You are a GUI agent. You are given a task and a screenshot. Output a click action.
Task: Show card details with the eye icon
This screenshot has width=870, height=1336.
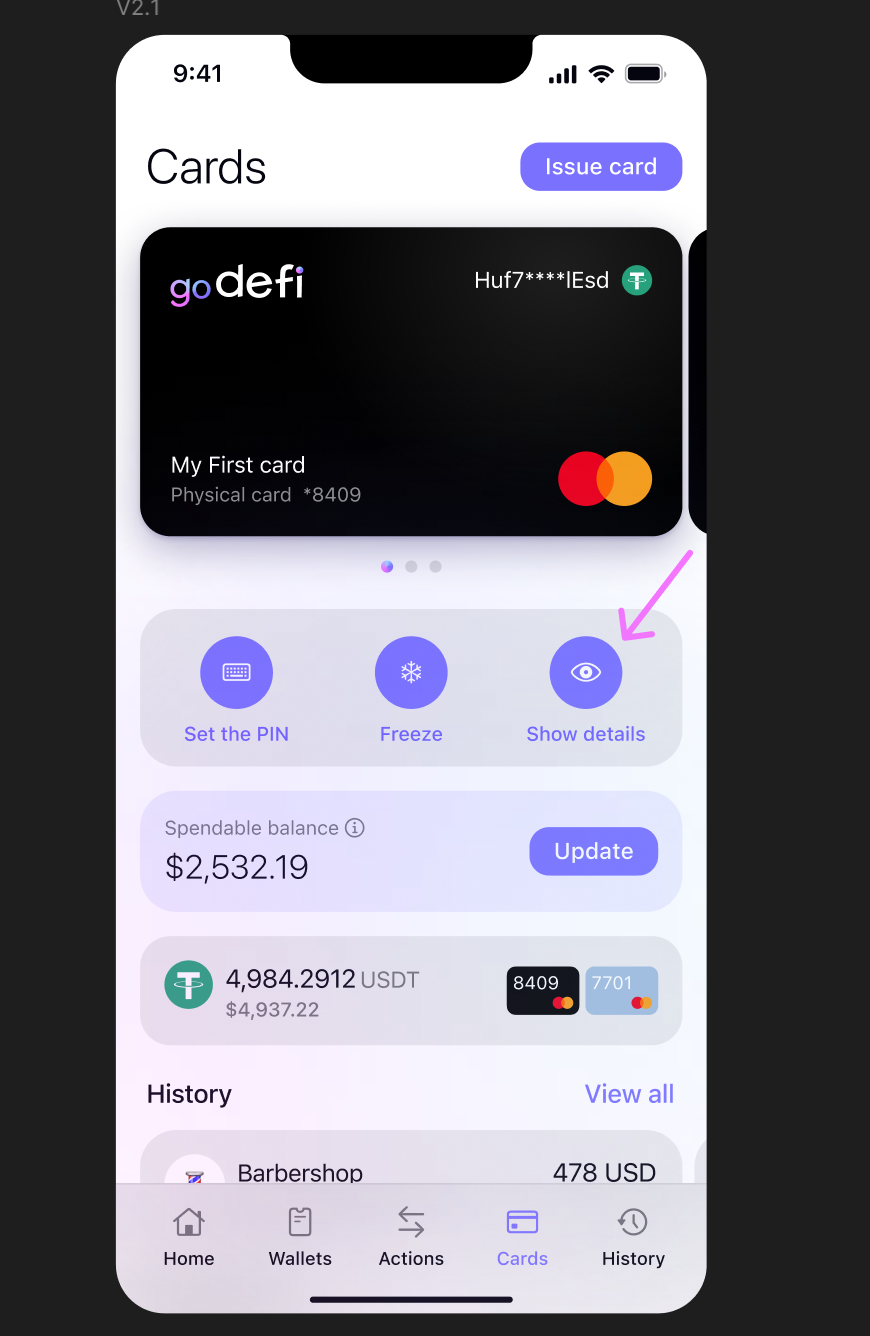[x=586, y=673]
